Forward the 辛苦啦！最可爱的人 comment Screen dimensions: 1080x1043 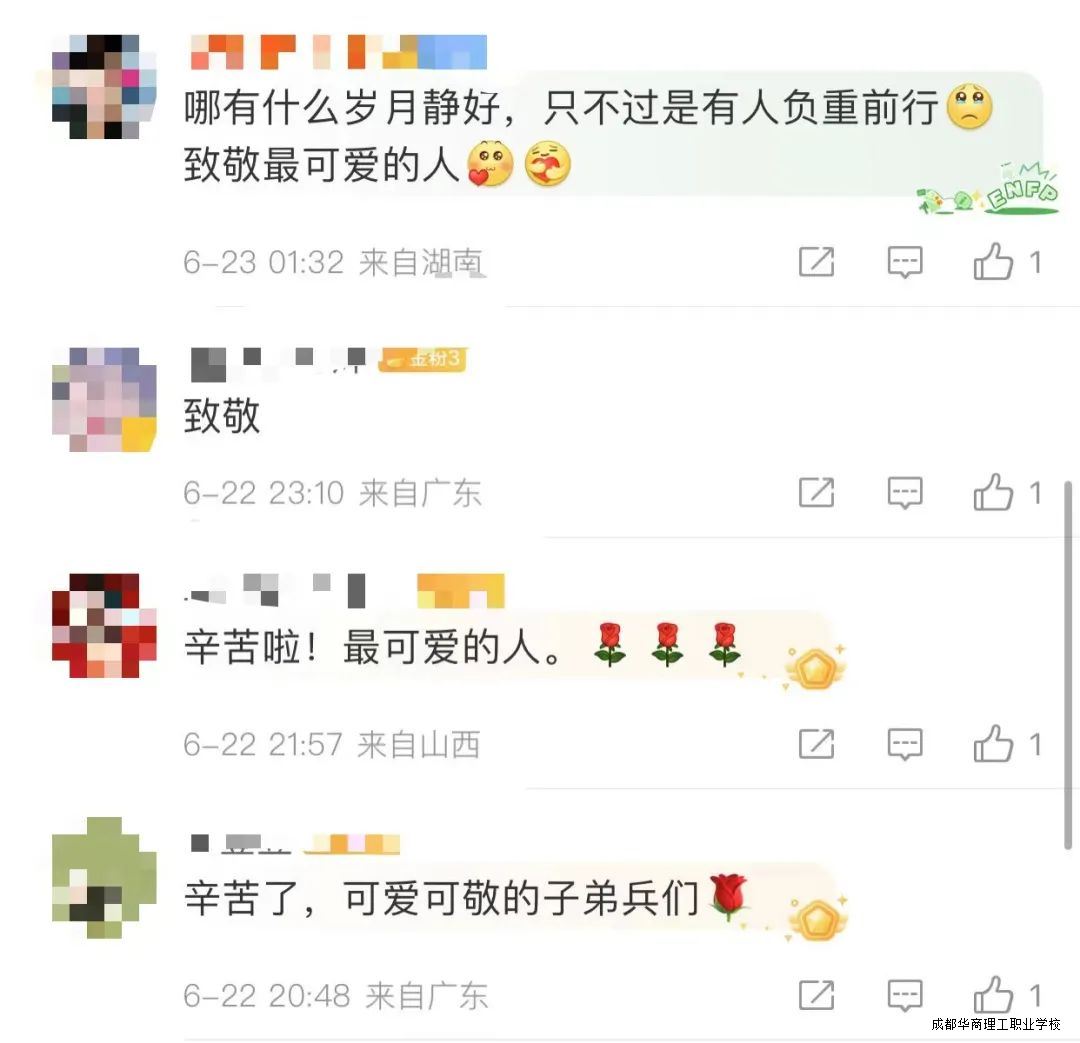(816, 744)
